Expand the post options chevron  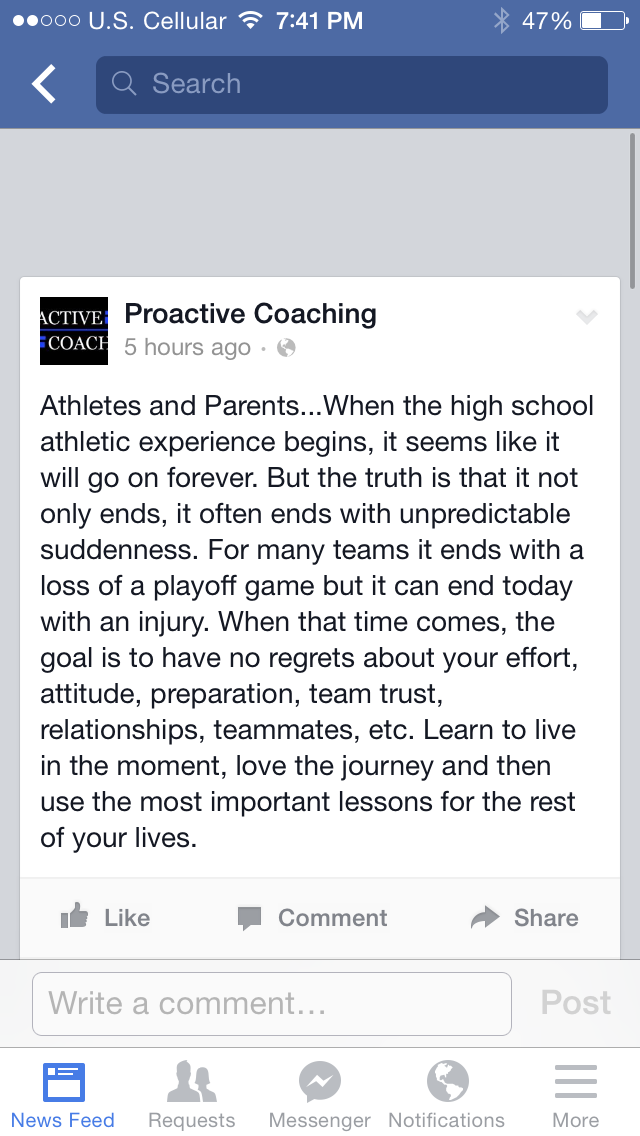coord(586,316)
